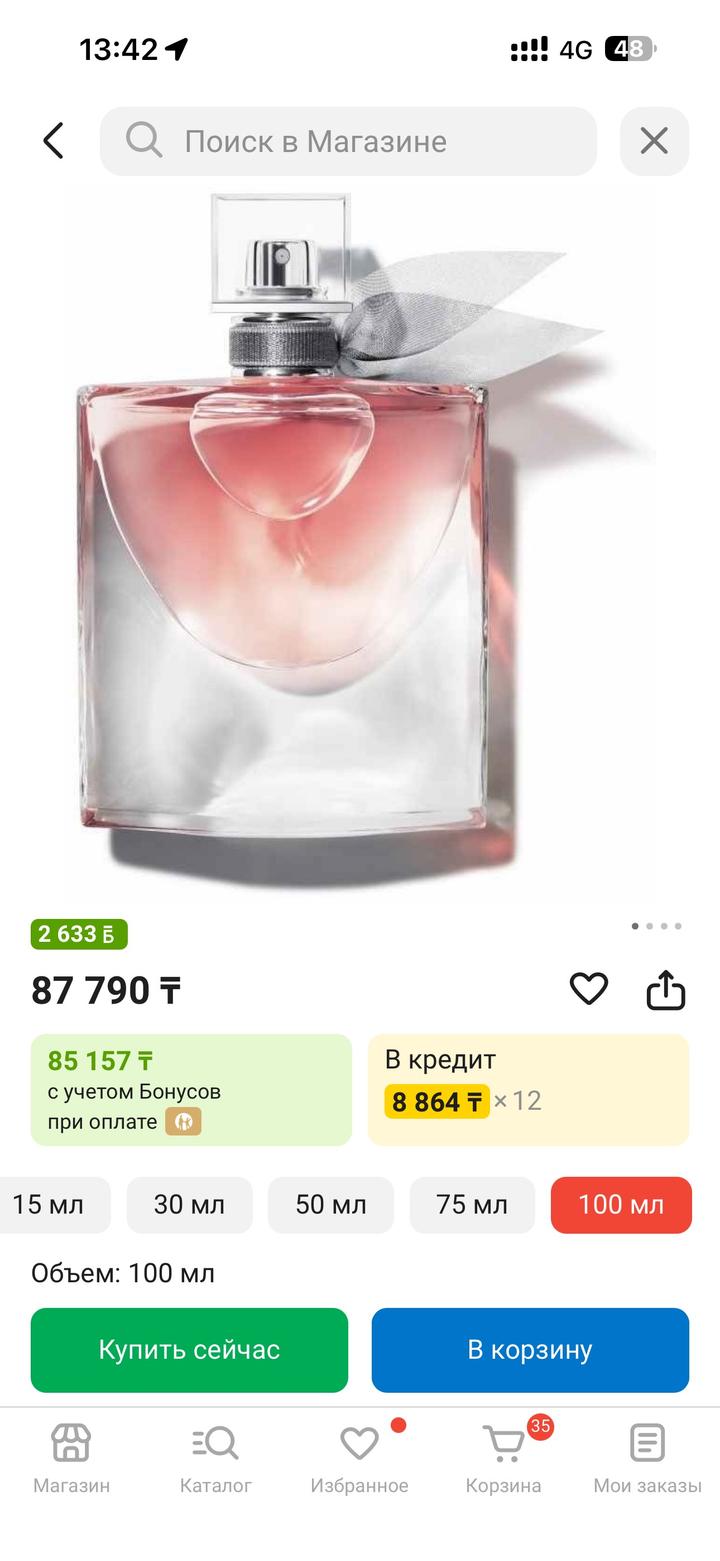Open the Каталог tab
Screen dimensions: 720x1561
click(216, 1458)
